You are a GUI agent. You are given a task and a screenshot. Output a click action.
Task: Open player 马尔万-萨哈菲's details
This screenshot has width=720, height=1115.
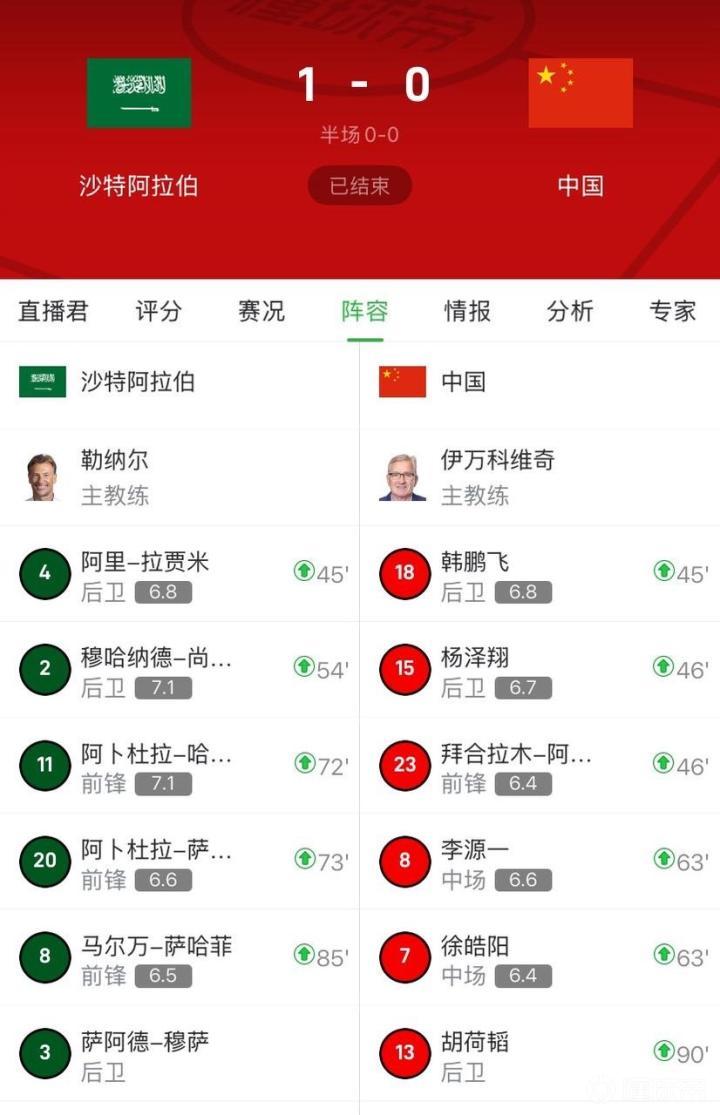click(156, 946)
